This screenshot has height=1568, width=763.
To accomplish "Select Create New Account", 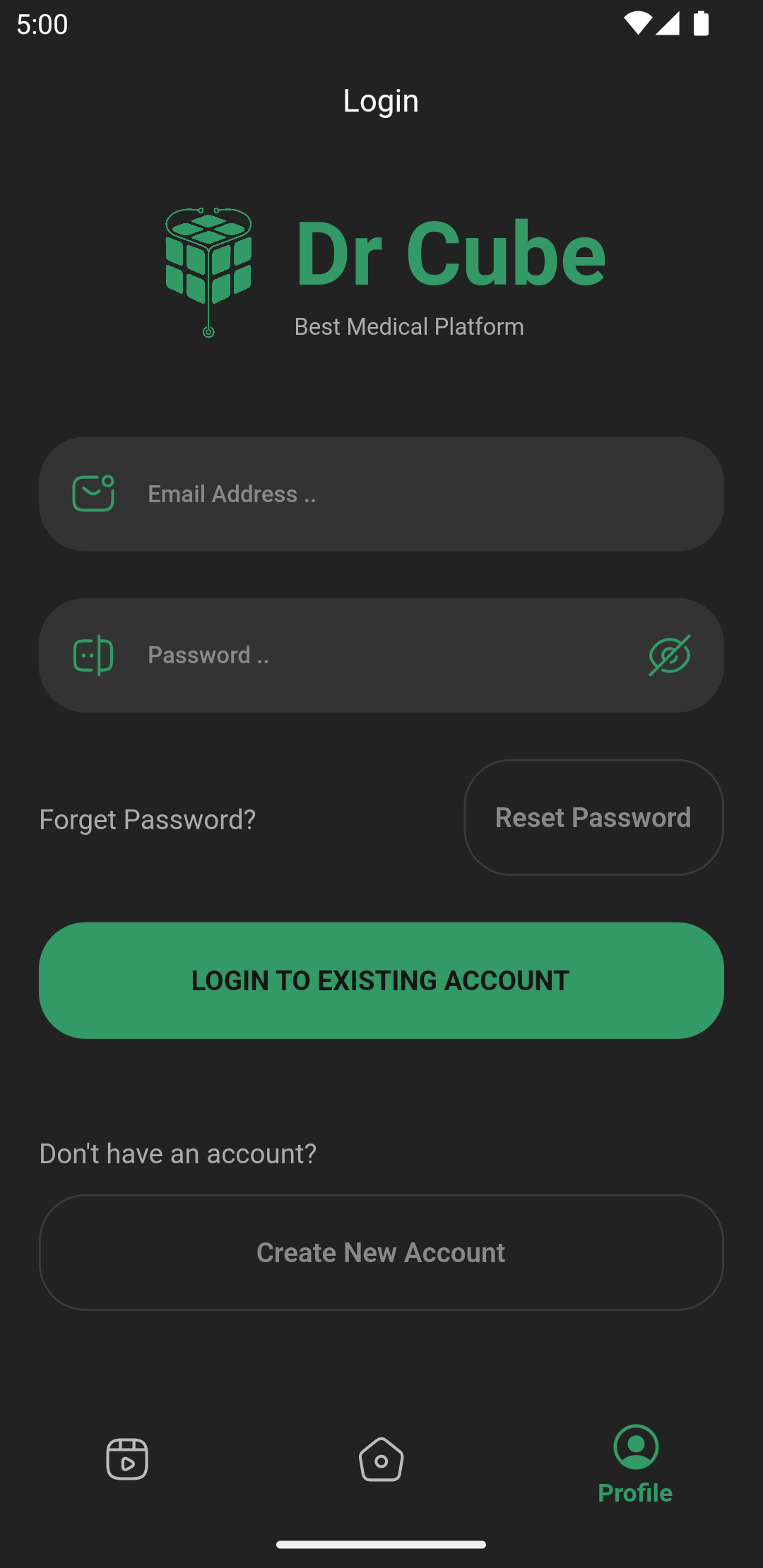I will [x=381, y=1252].
